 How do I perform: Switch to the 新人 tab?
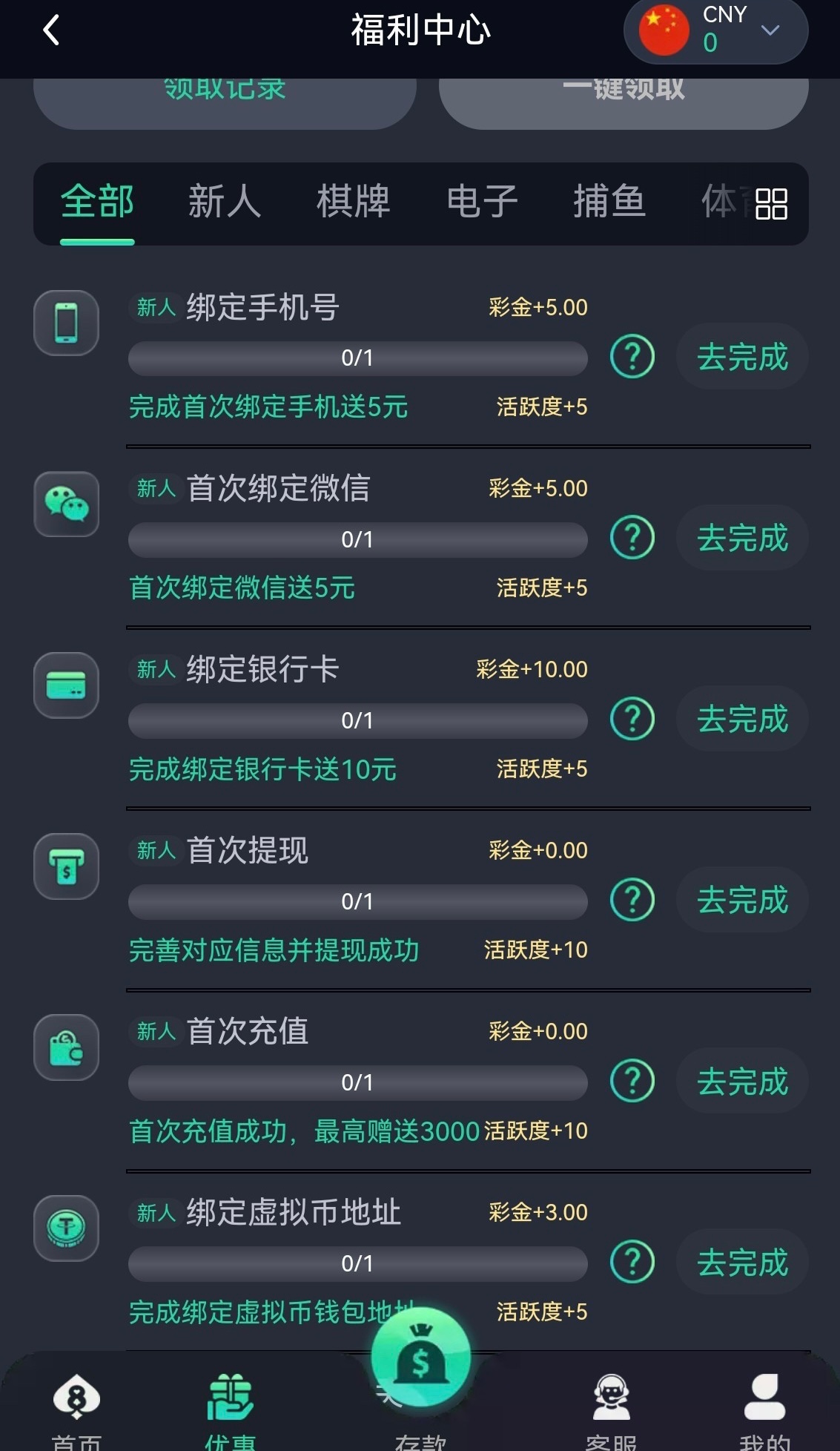click(x=225, y=203)
